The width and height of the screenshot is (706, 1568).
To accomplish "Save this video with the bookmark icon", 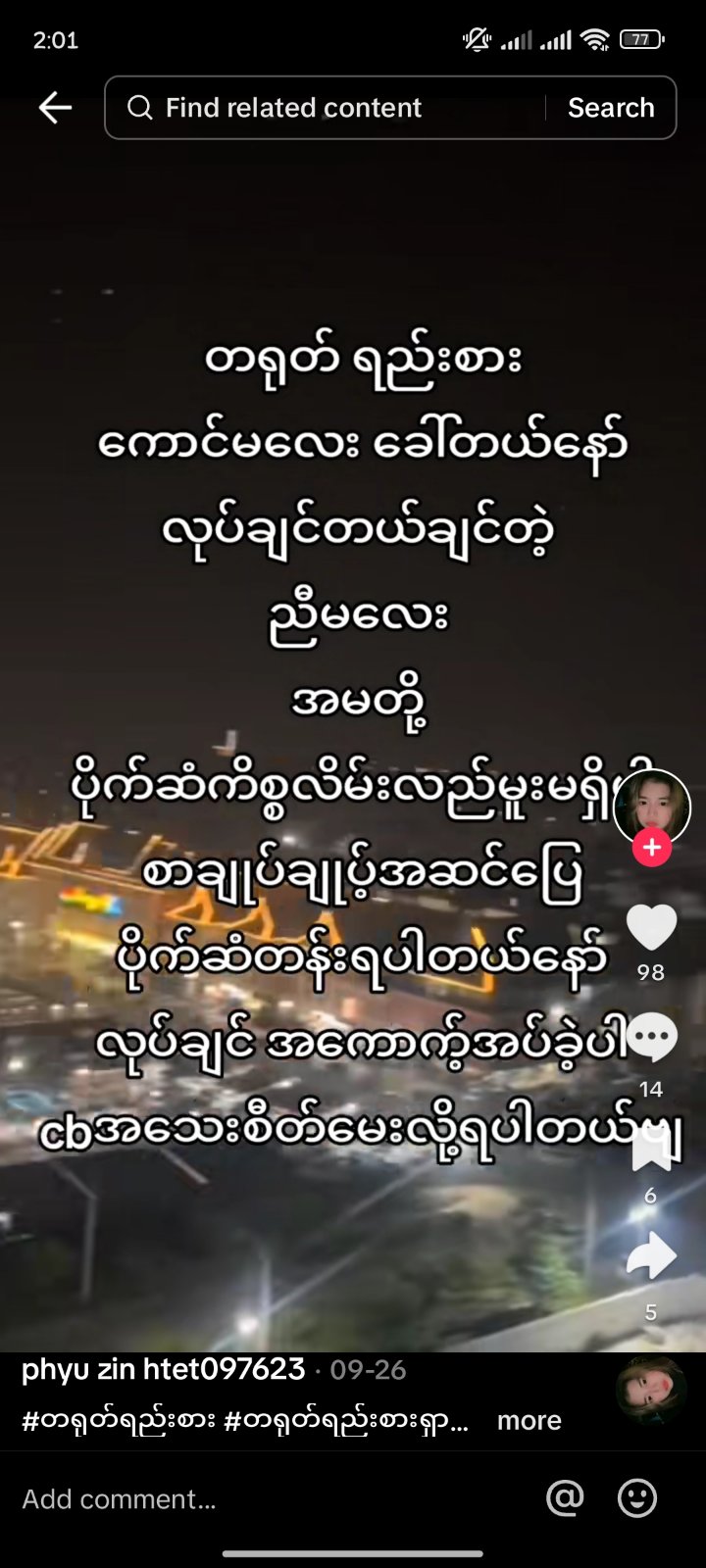I will click(652, 1151).
